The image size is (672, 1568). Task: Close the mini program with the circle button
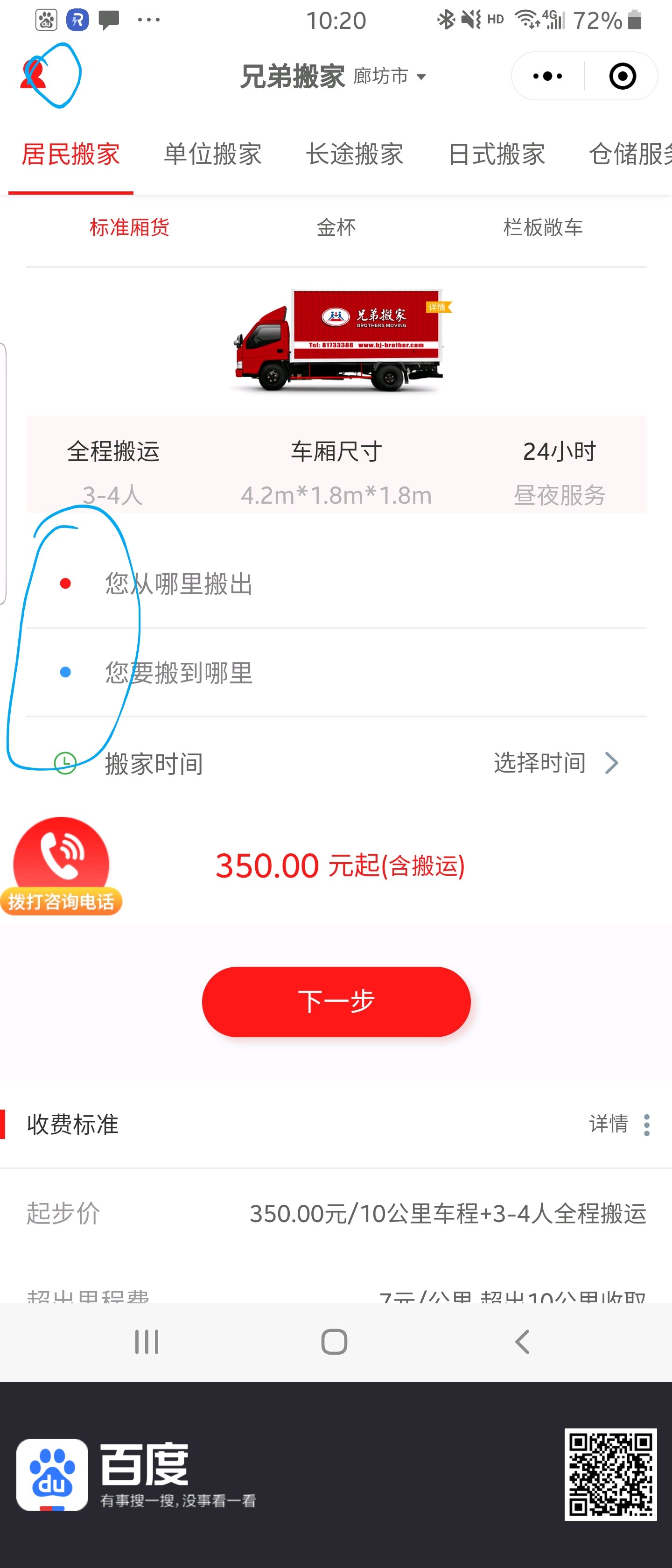(622, 76)
